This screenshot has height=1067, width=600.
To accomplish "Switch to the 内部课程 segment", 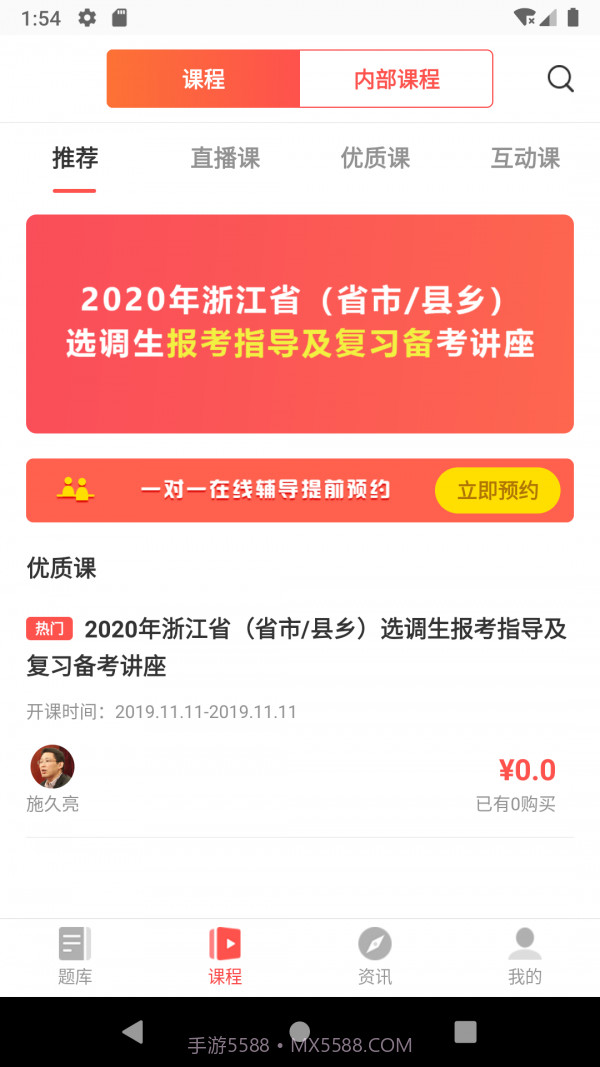I will (x=396, y=79).
